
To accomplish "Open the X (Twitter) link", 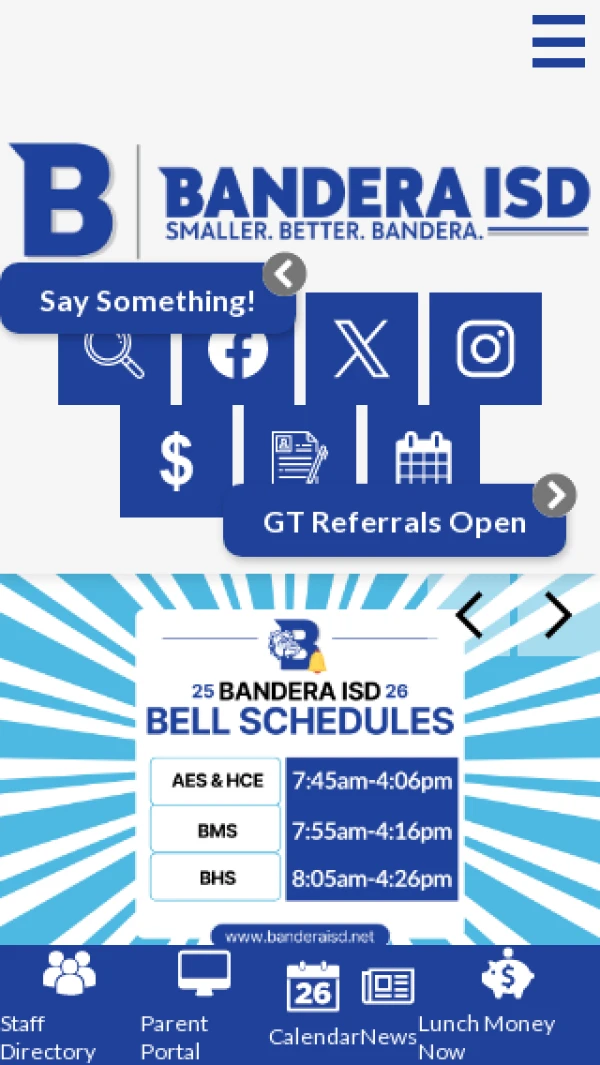I will coord(361,349).
